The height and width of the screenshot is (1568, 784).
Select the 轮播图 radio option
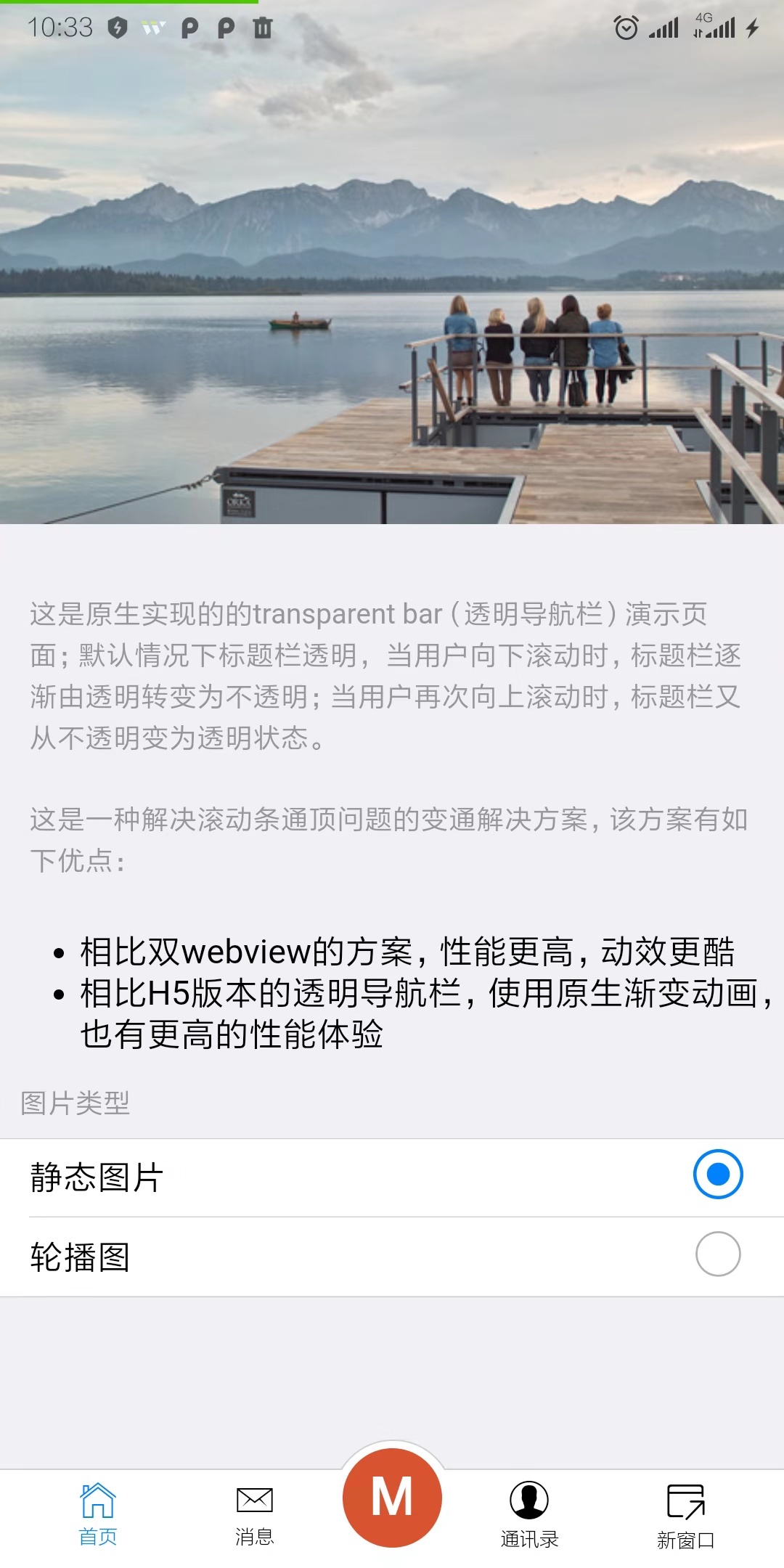[x=717, y=1254]
